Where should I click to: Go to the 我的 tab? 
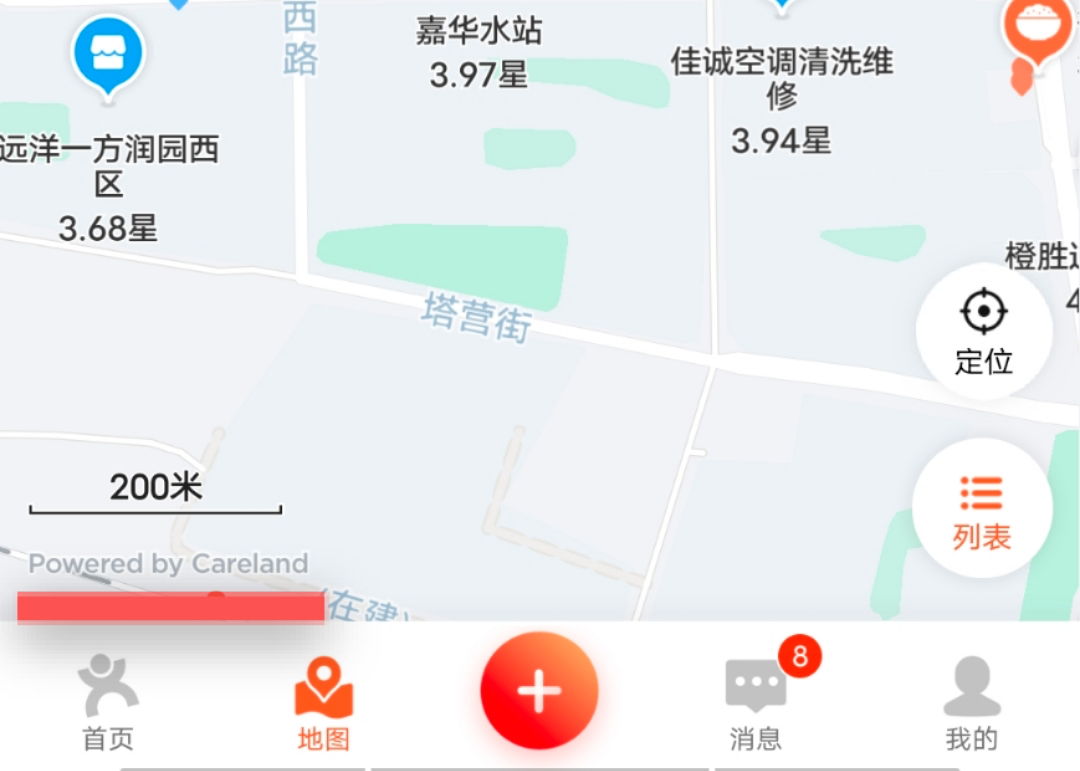coord(971,703)
